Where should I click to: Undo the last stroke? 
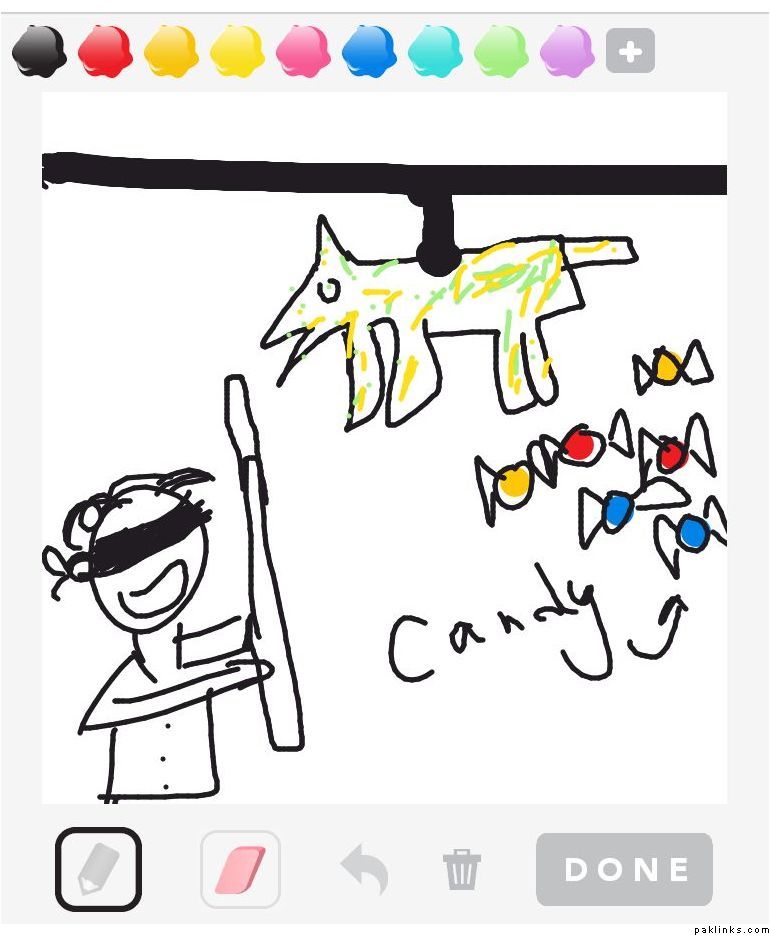364,869
